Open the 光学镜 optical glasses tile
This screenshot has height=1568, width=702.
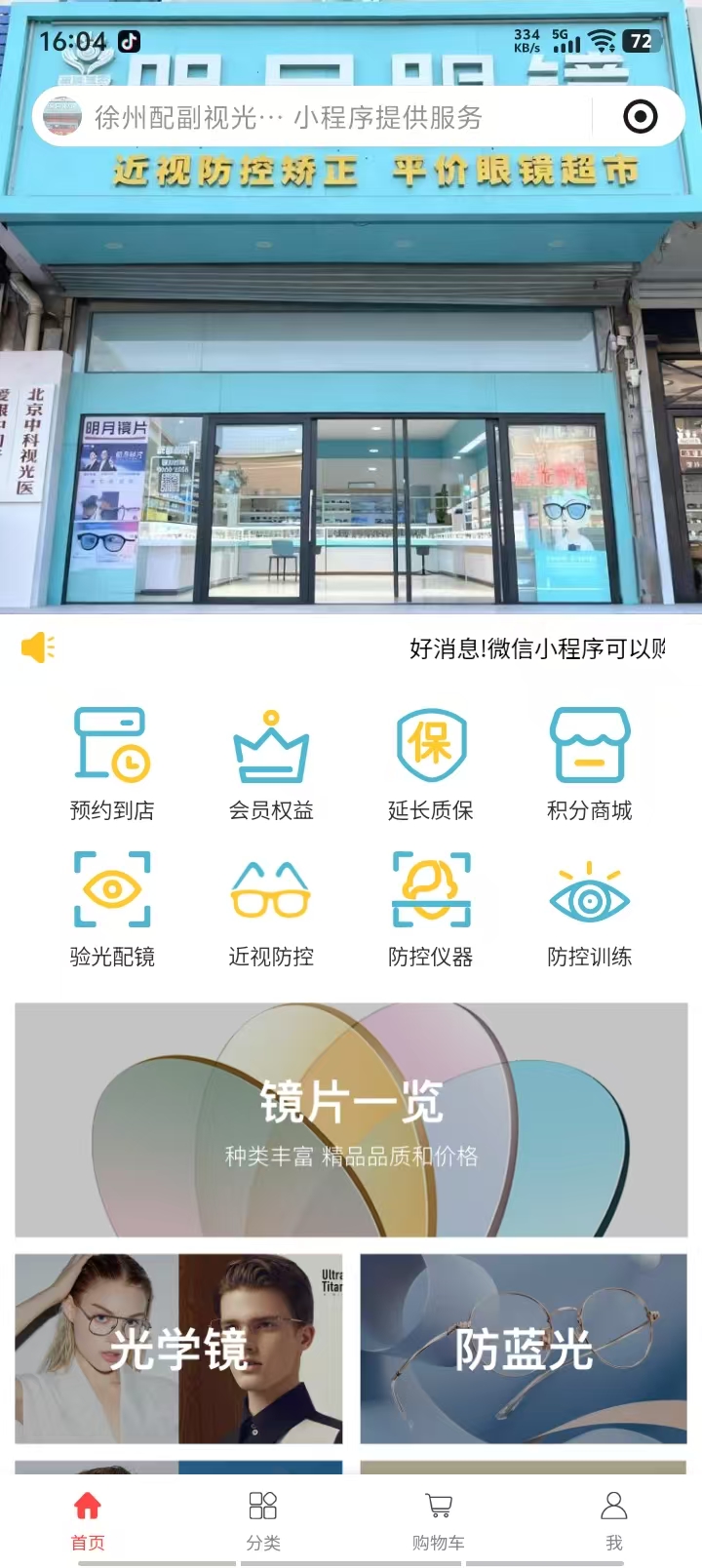click(x=178, y=1349)
